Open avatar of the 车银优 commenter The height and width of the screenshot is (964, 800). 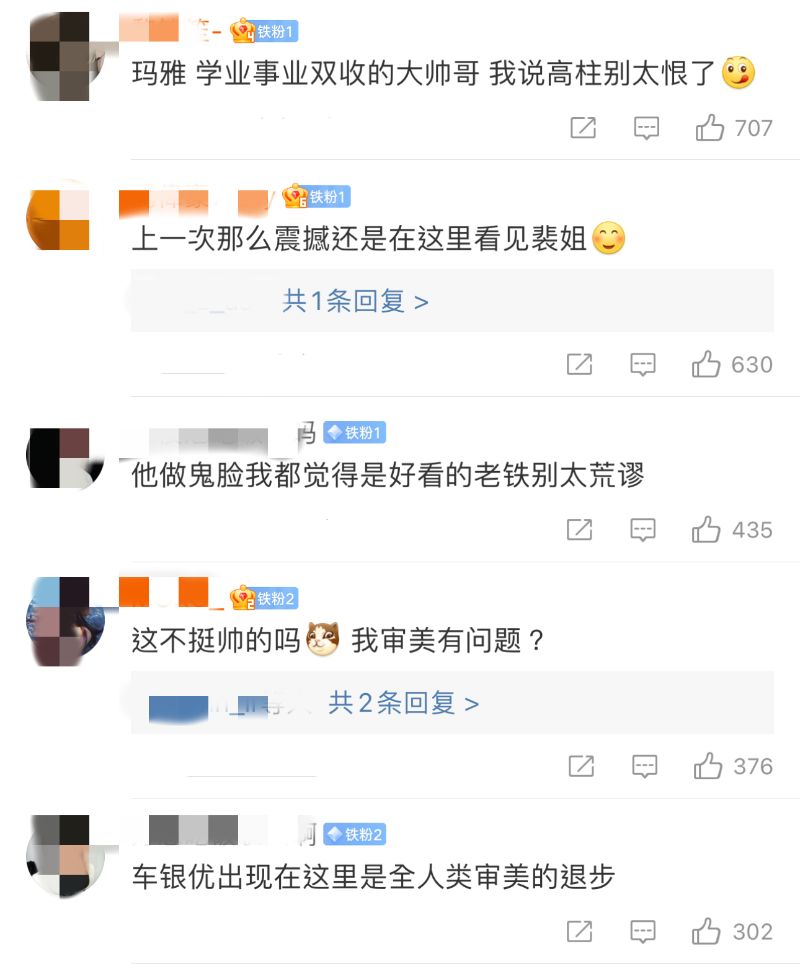[x=60, y=856]
